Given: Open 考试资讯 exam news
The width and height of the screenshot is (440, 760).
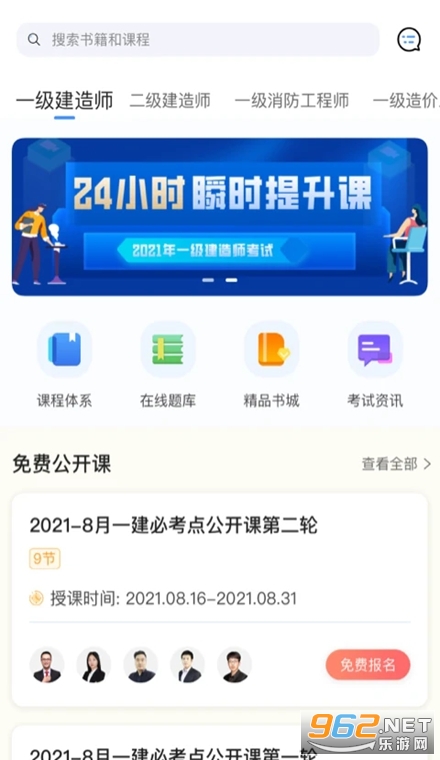Looking at the screenshot, I should coord(375,365).
